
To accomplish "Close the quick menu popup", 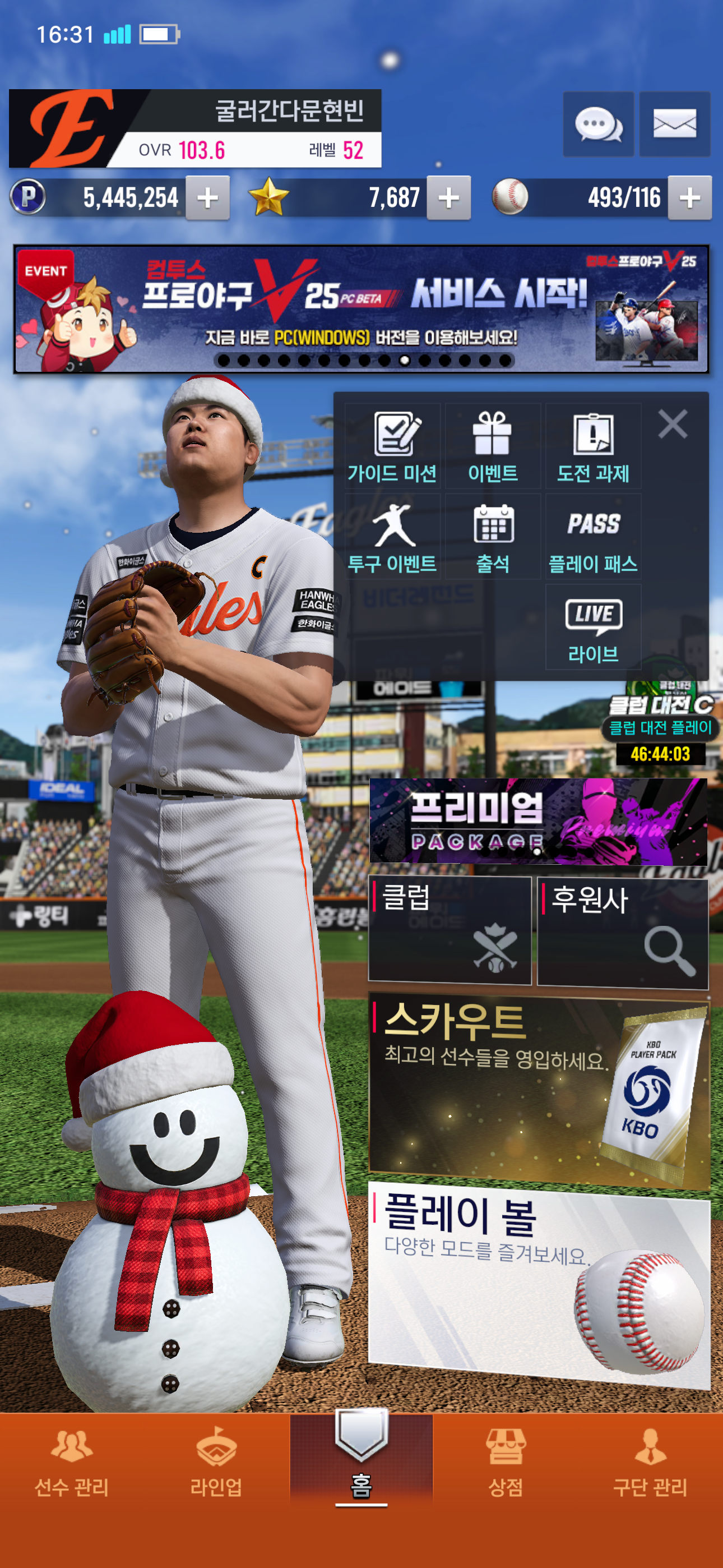I will 673,423.
